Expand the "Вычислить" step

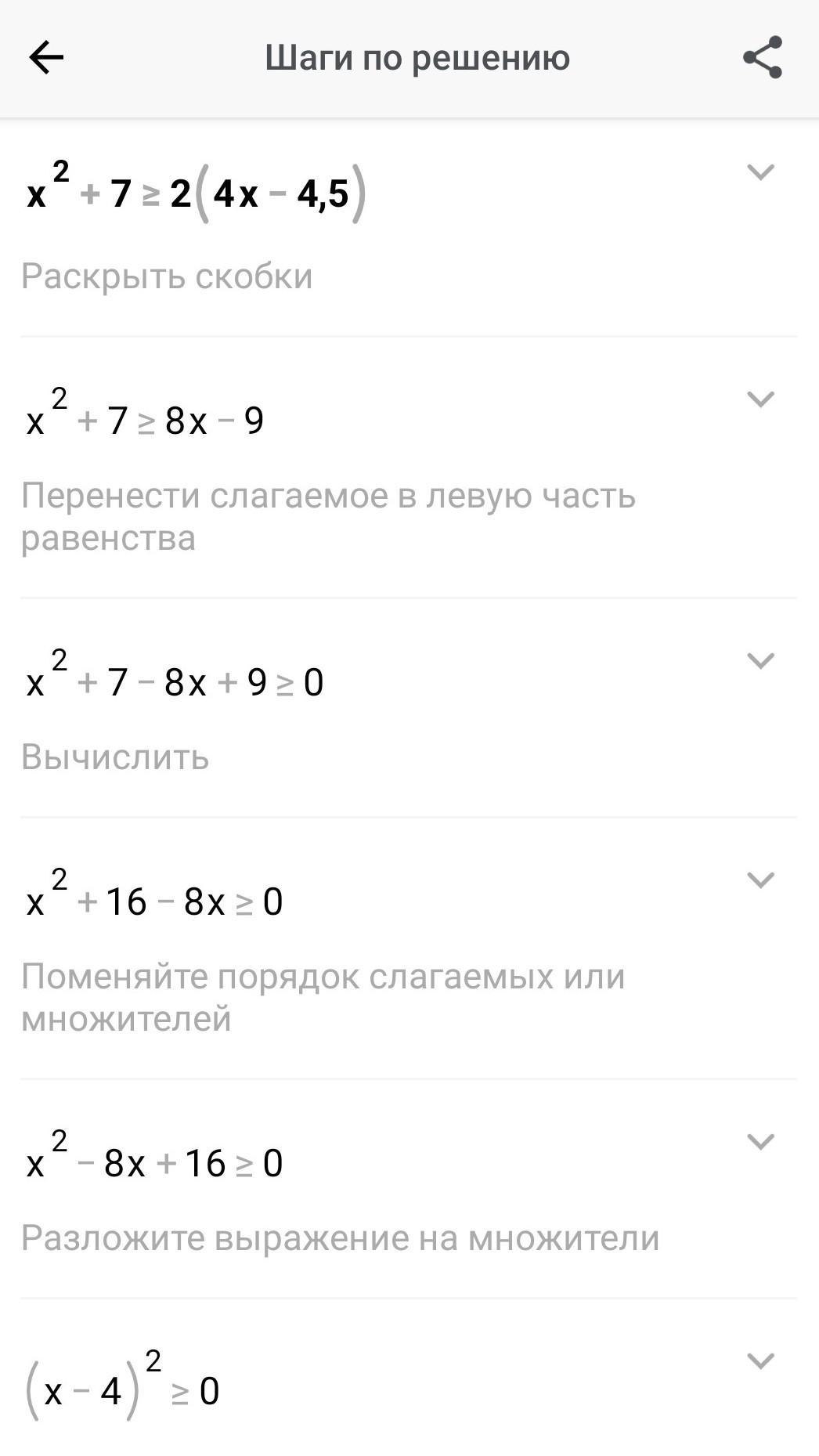(760, 660)
